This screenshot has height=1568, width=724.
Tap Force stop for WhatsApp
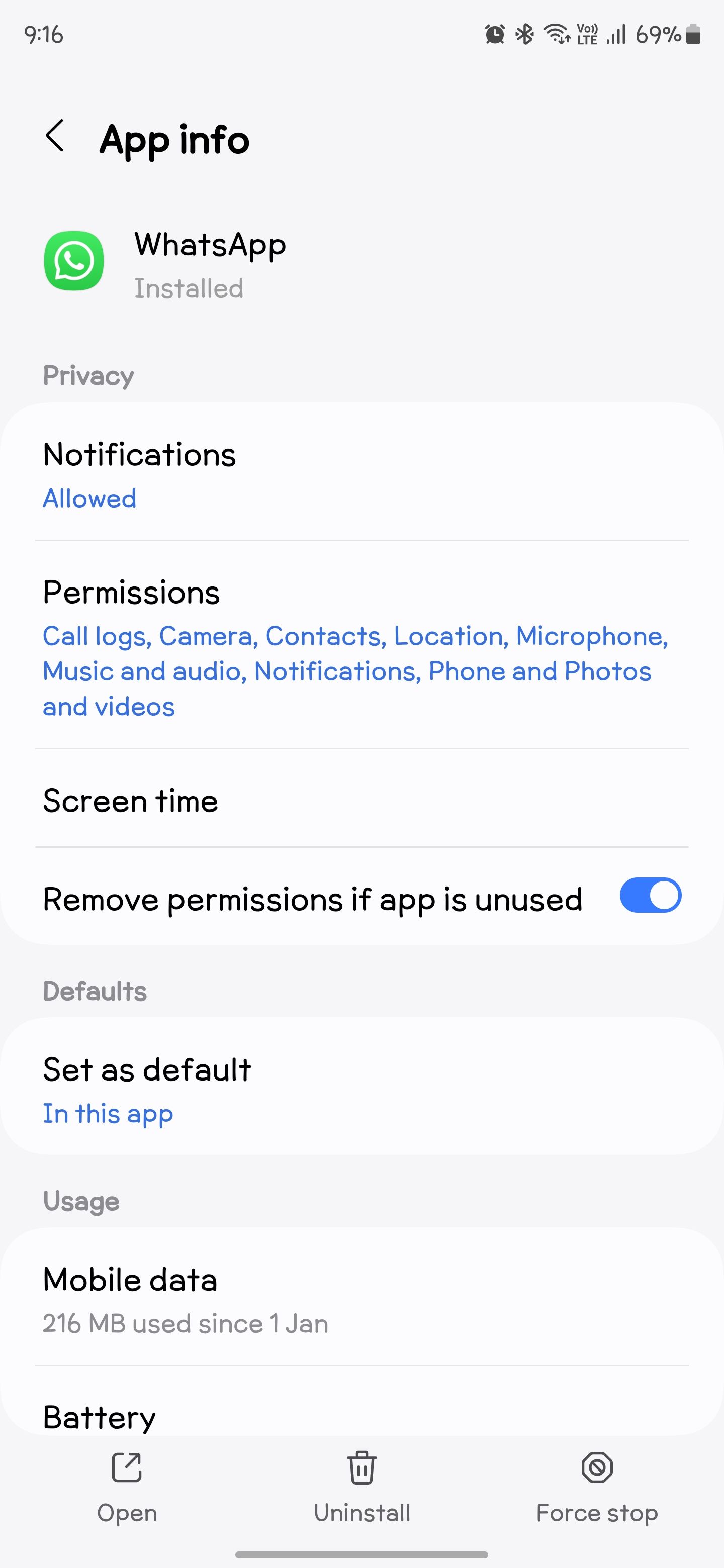pyautogui.click(x=596, y=1513)
